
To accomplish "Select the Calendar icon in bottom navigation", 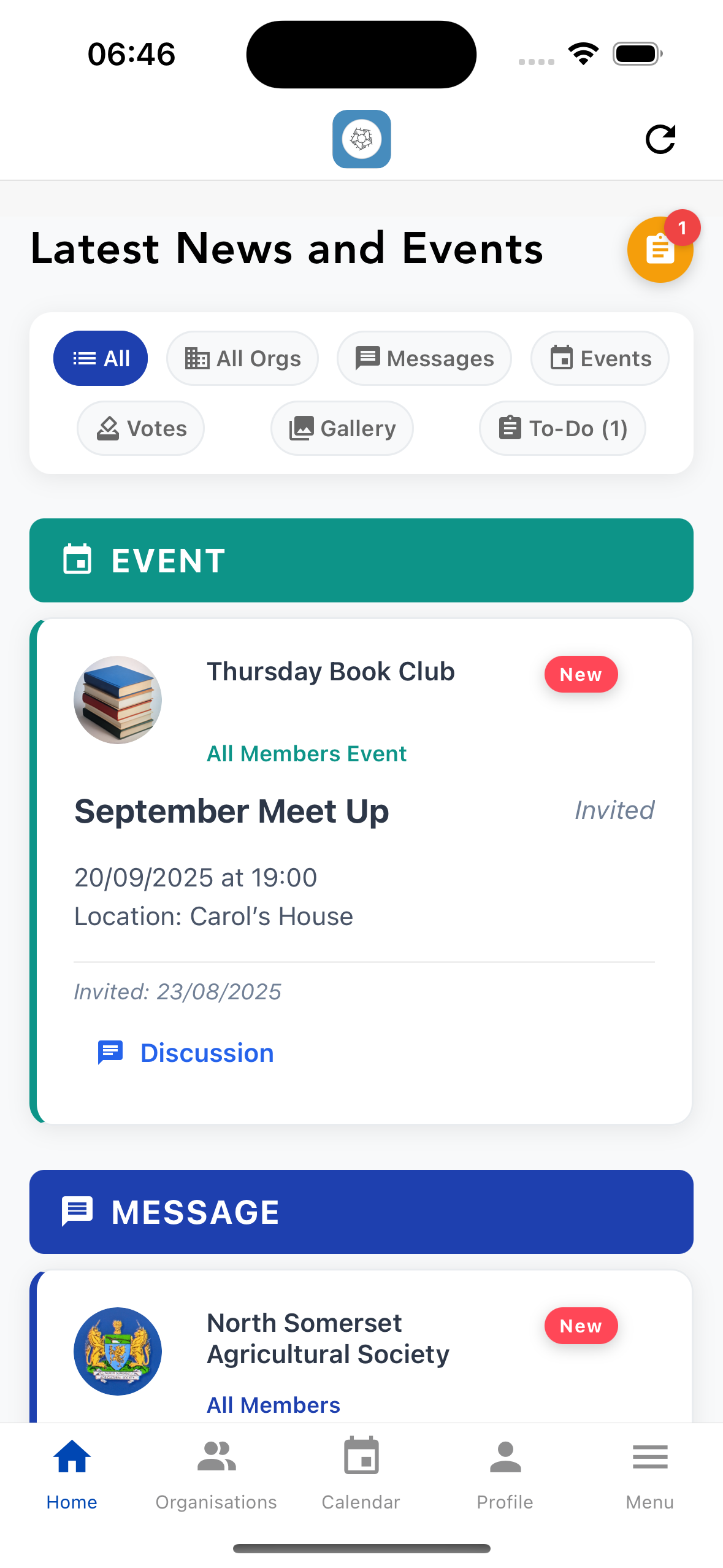I will (x=361, y=1456).
